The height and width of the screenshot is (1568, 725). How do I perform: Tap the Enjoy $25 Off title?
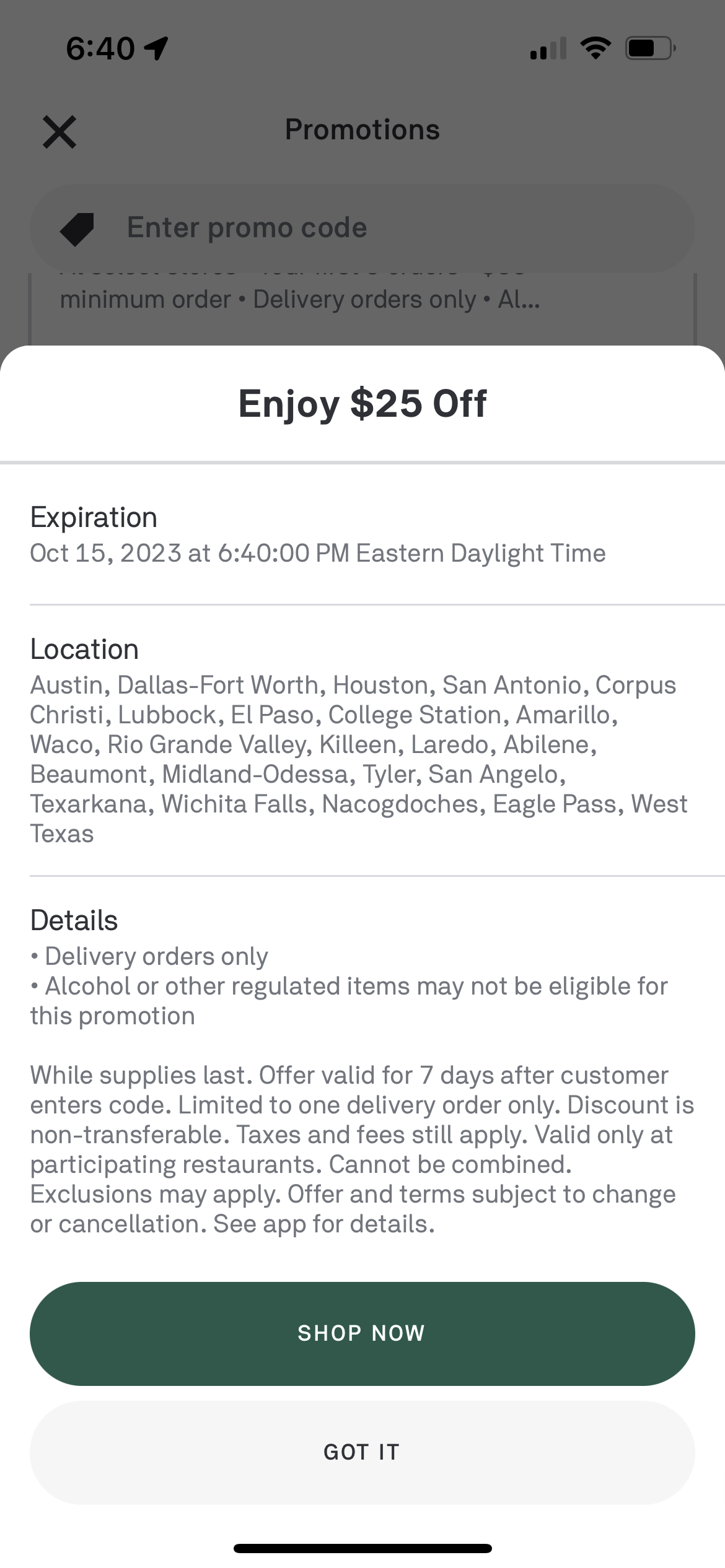[362, 403]
